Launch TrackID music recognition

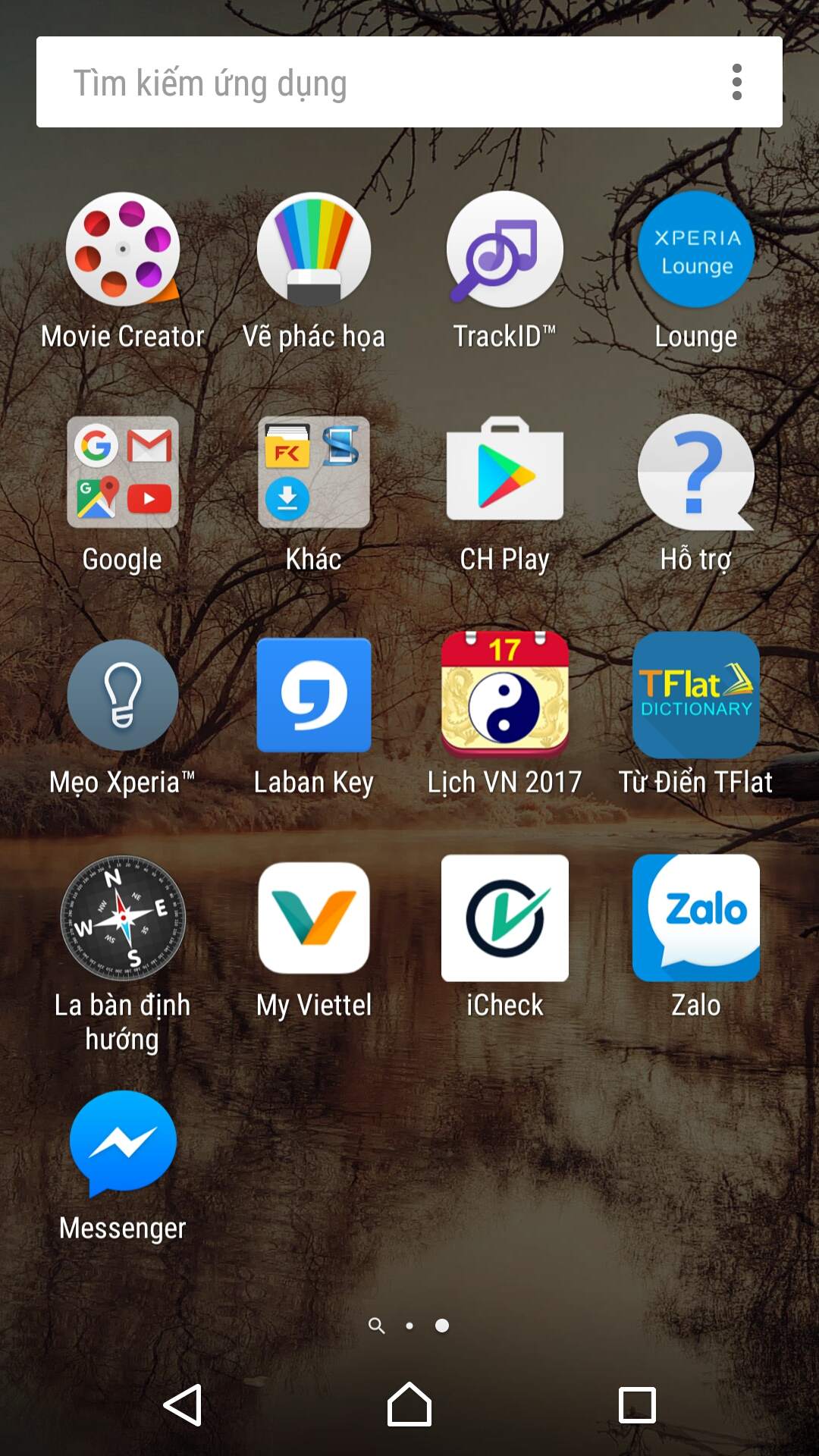point(504,249)
